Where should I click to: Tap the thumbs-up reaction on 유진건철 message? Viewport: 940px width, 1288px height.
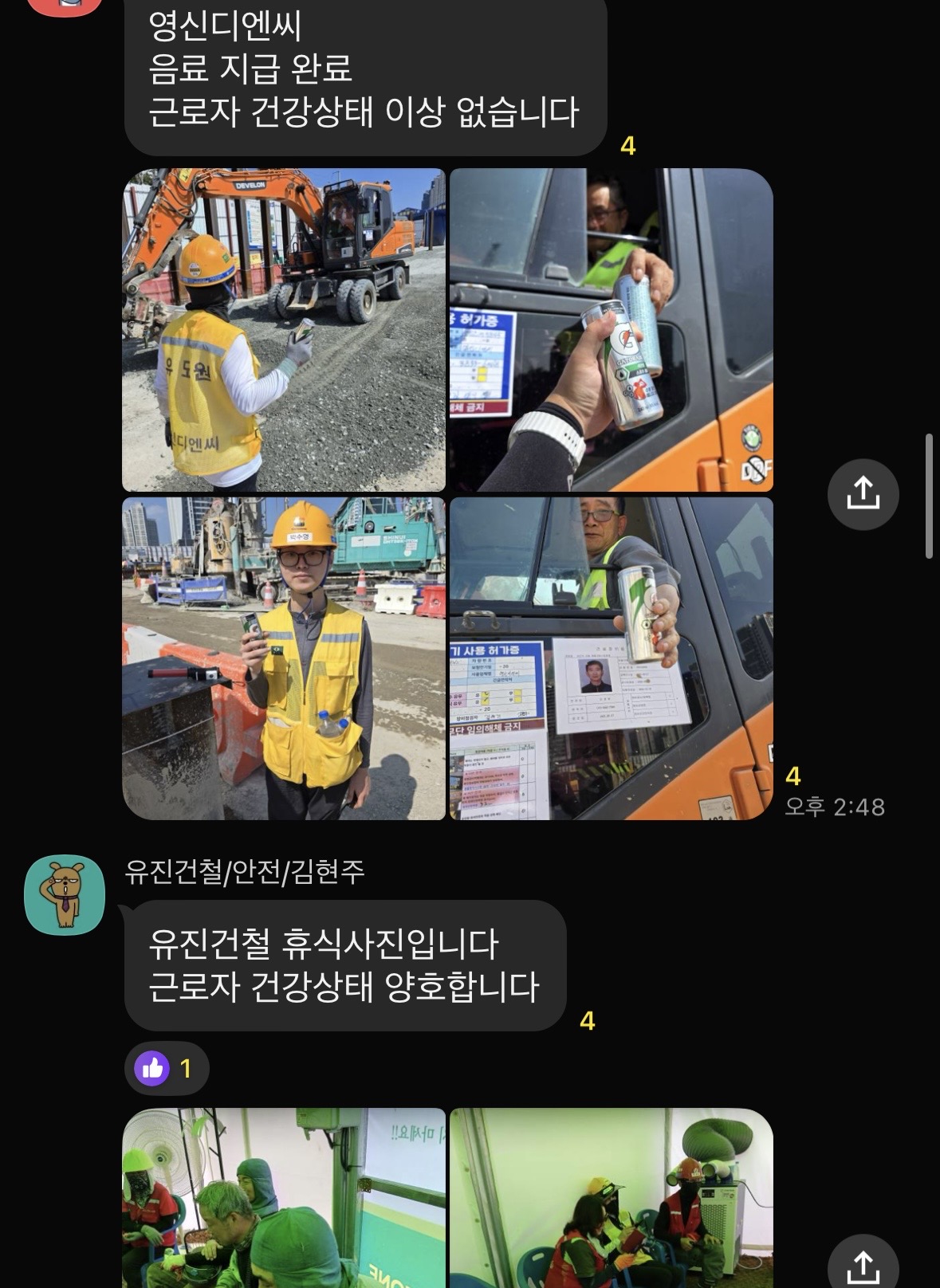pyautogui.click(x=166, y=1068)
